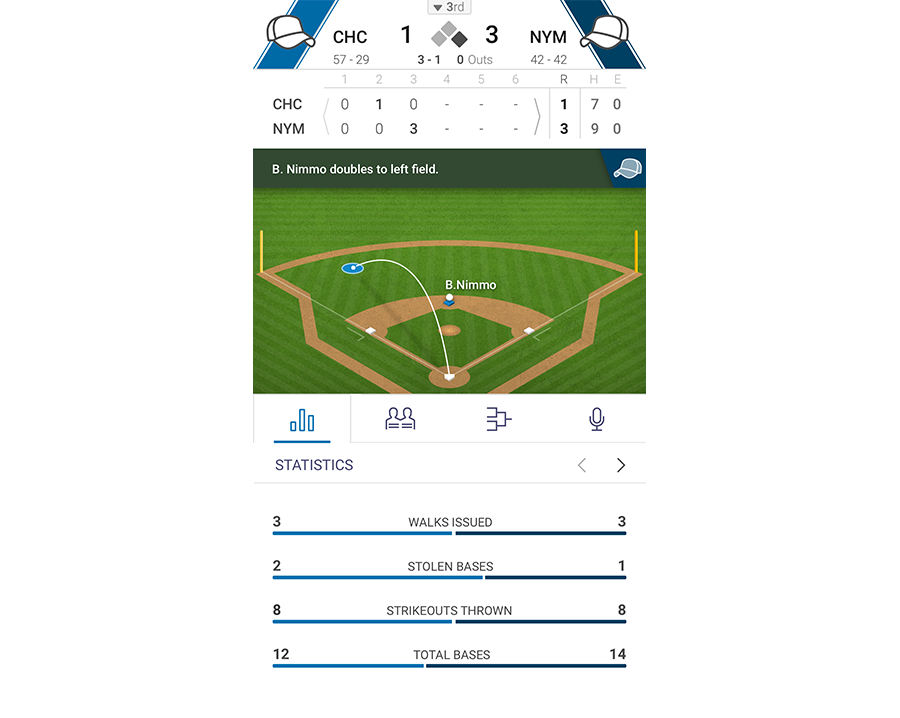Screen dimensions: 900x718
Task: Switch to the microphone commentary tab
Action: click(597, 420)
